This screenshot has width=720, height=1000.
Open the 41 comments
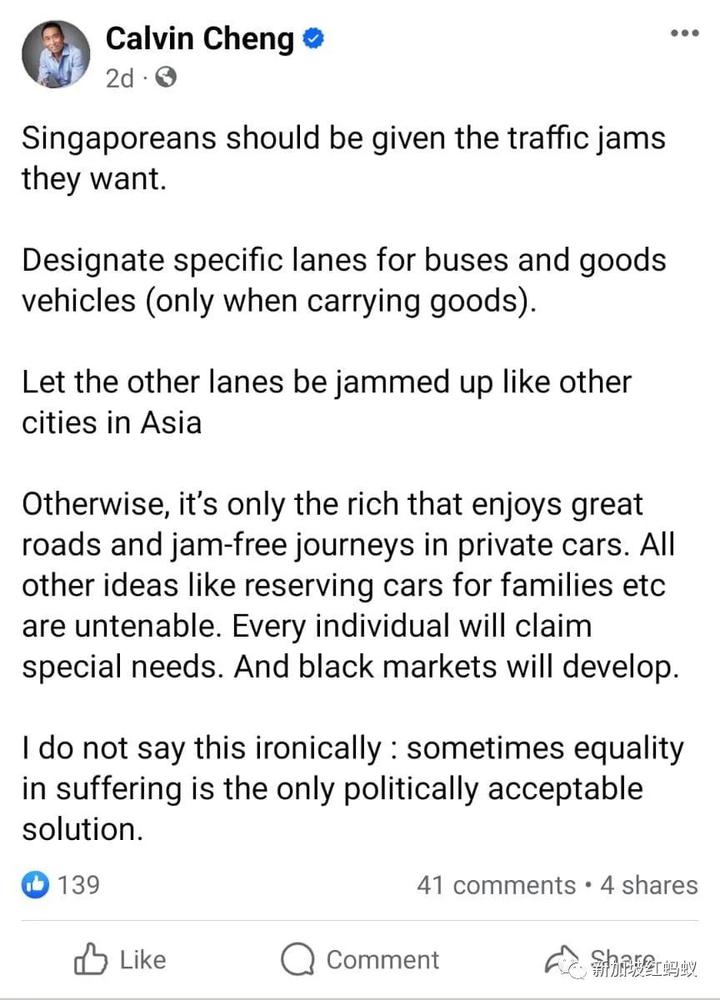(x=496, y=885)
